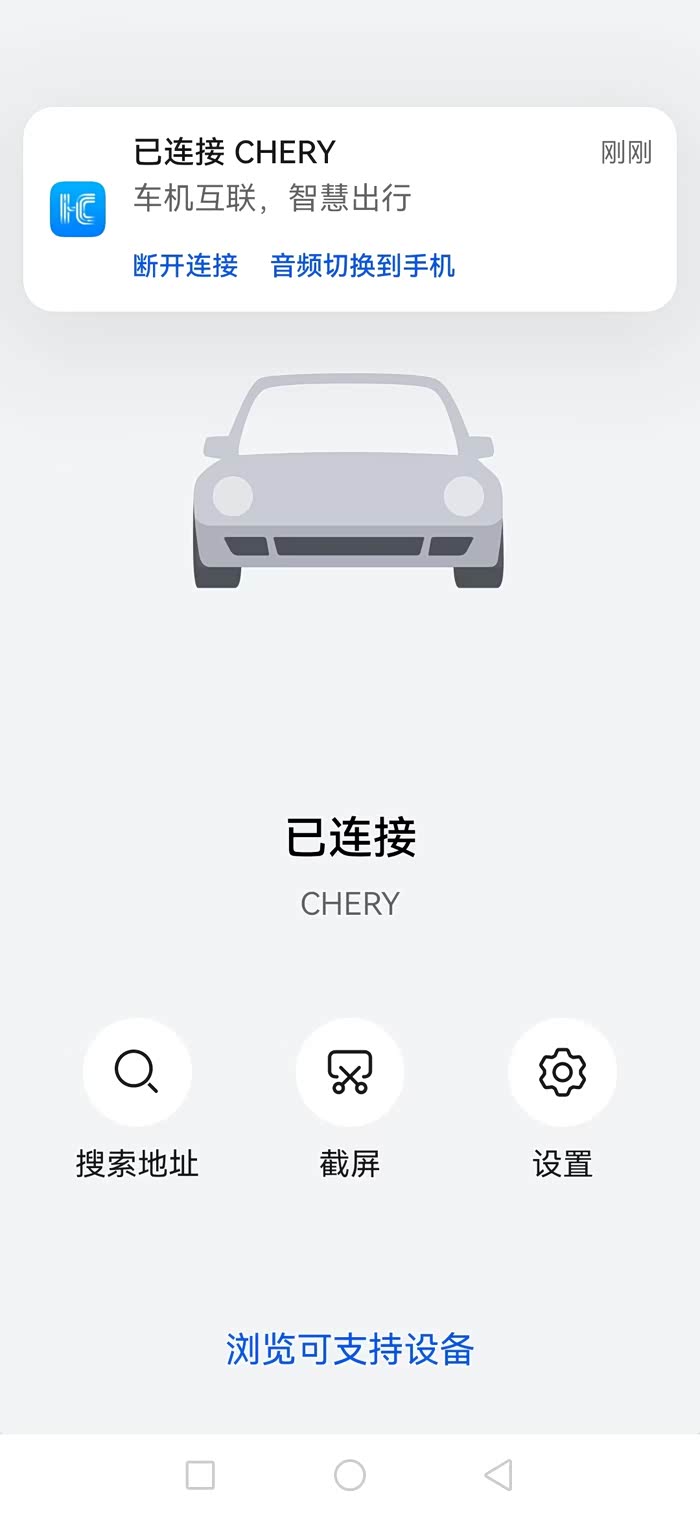
Task: Open recent apps with the square button
Action: pyautogui.click(x=201, y=1475)
